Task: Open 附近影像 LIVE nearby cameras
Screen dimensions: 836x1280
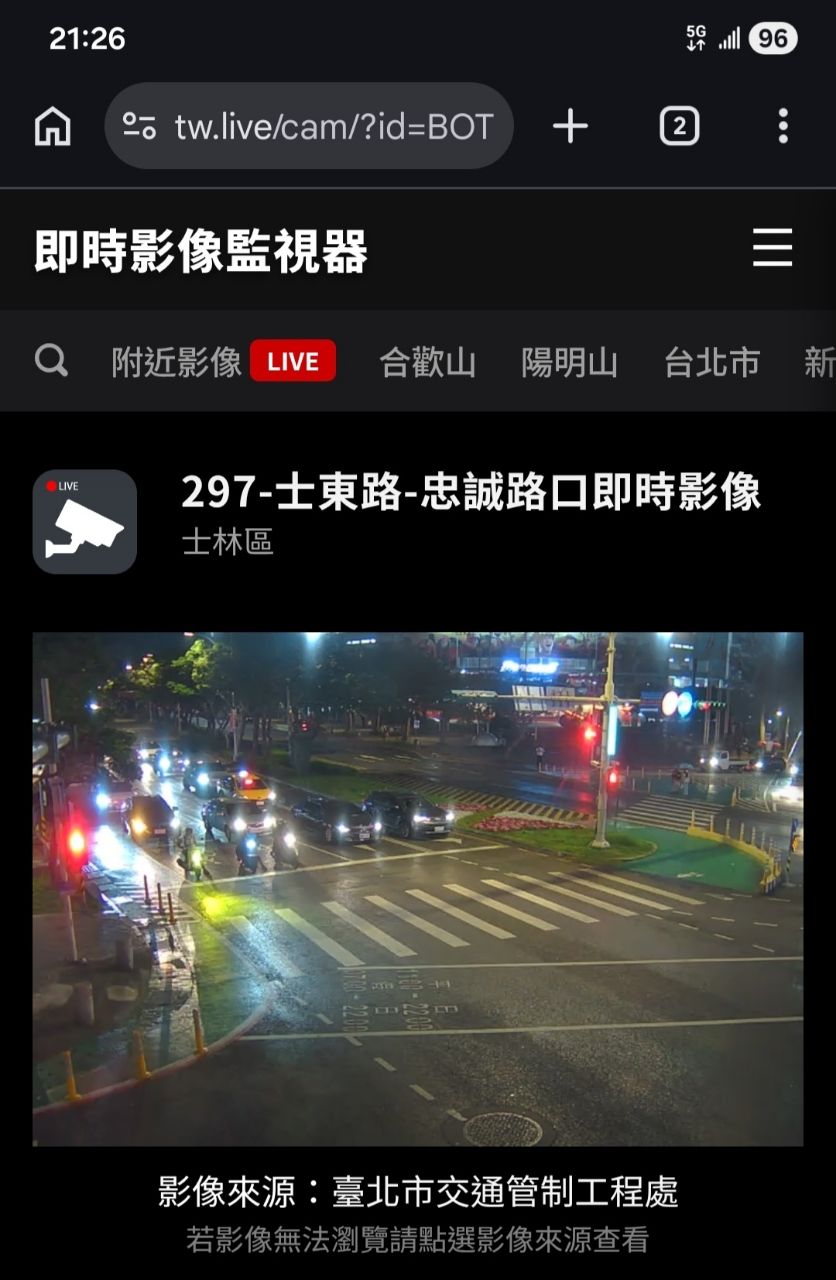Action: click(x=223, y=361)
